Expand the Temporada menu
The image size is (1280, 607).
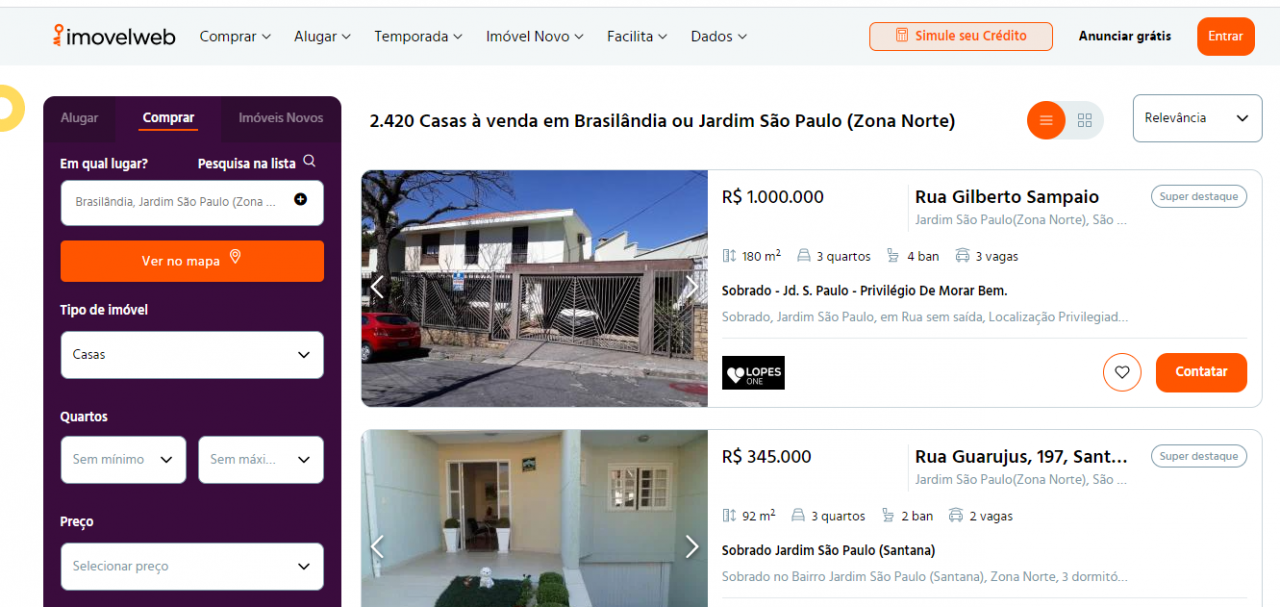coord(418,36)
